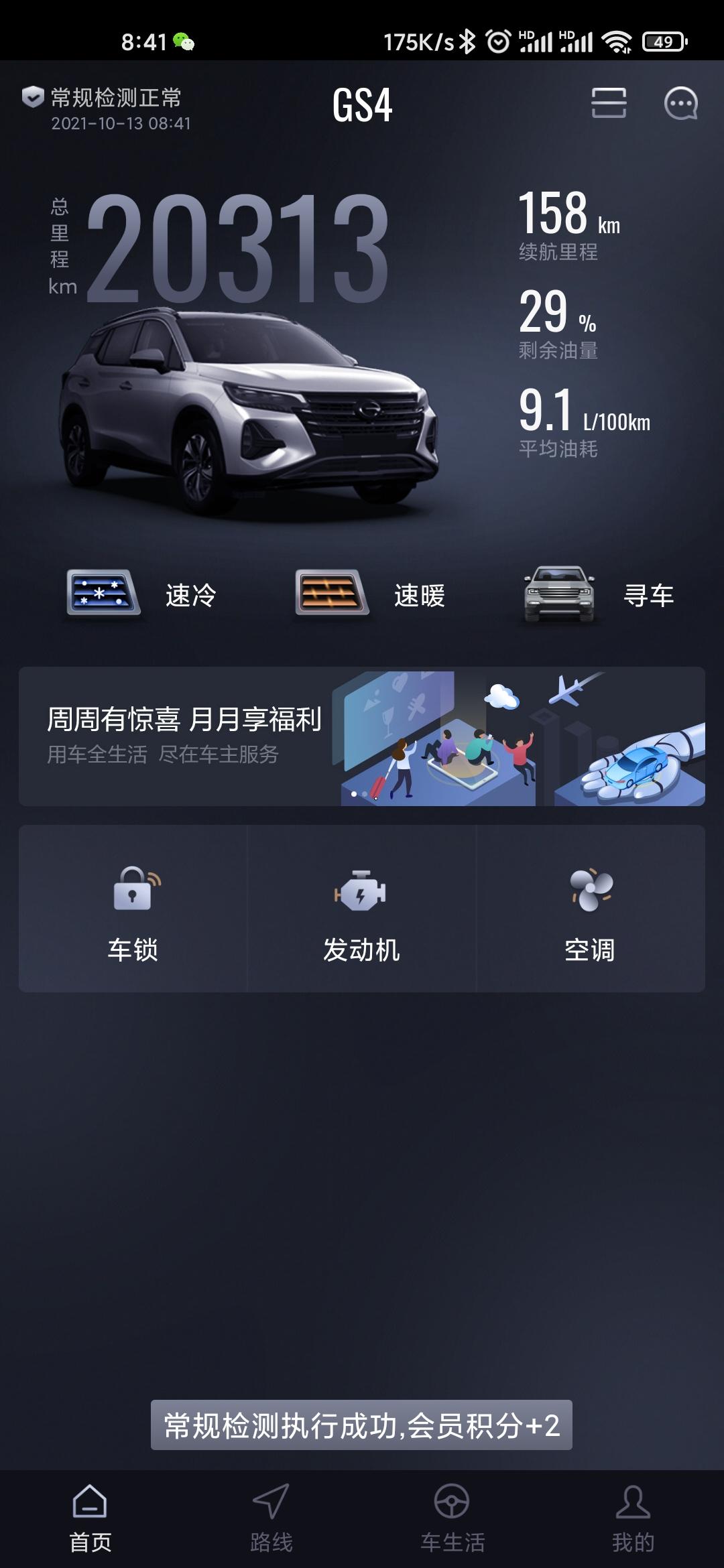Image resolution: width=724 pixels, height=1568 pixels.
Task: Switch to the 车生活 tab
Action: (x=452, y=1518)
